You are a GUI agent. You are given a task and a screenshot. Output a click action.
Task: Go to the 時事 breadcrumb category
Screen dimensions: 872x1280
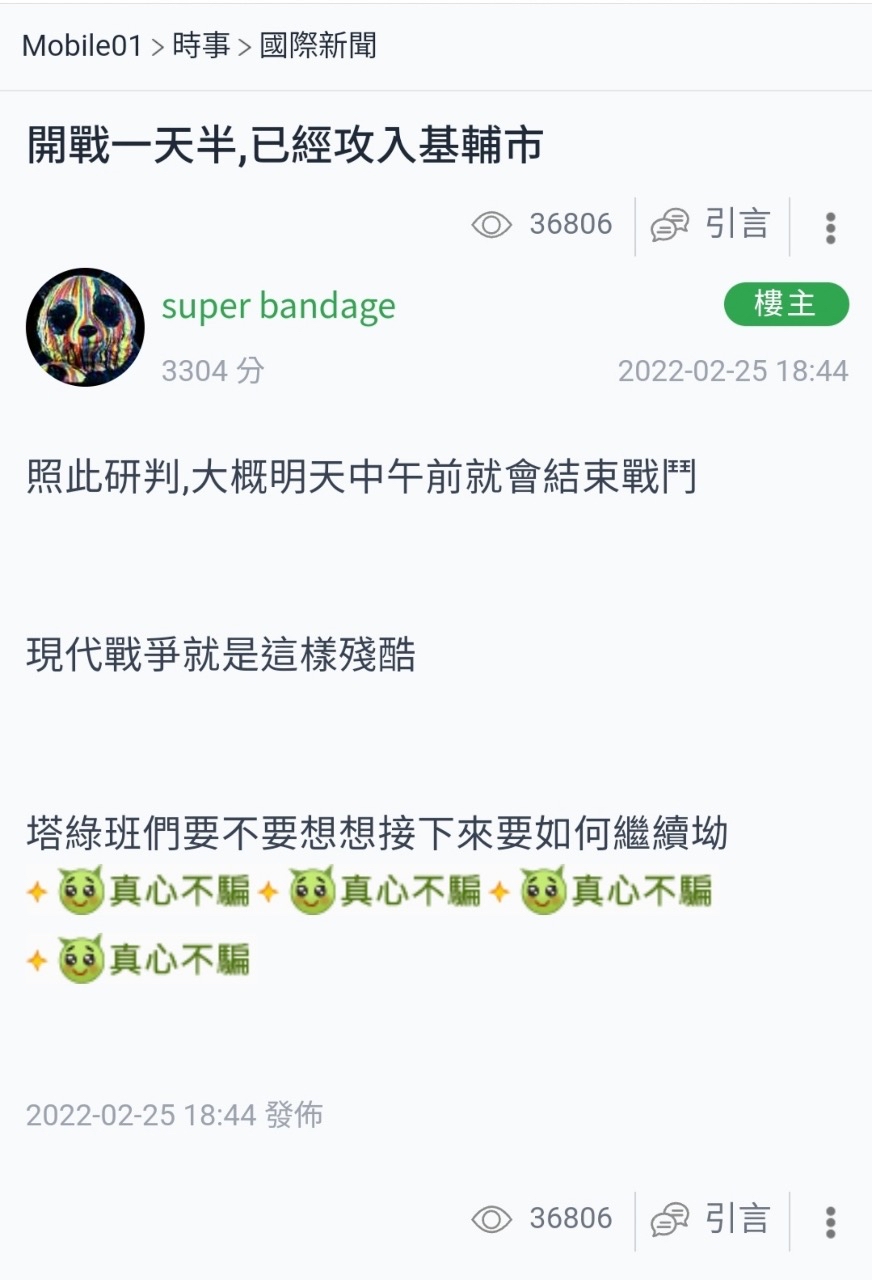[x=201, y=46]
